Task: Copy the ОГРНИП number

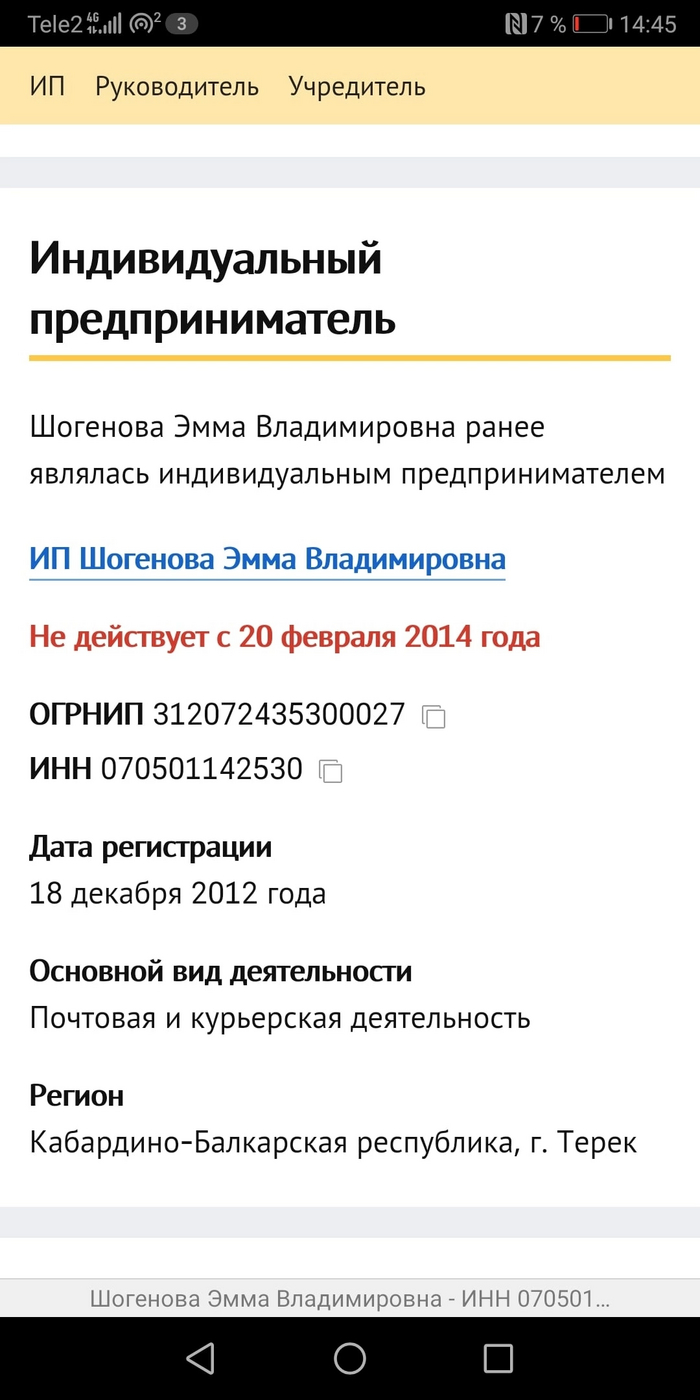Action: 433,716
